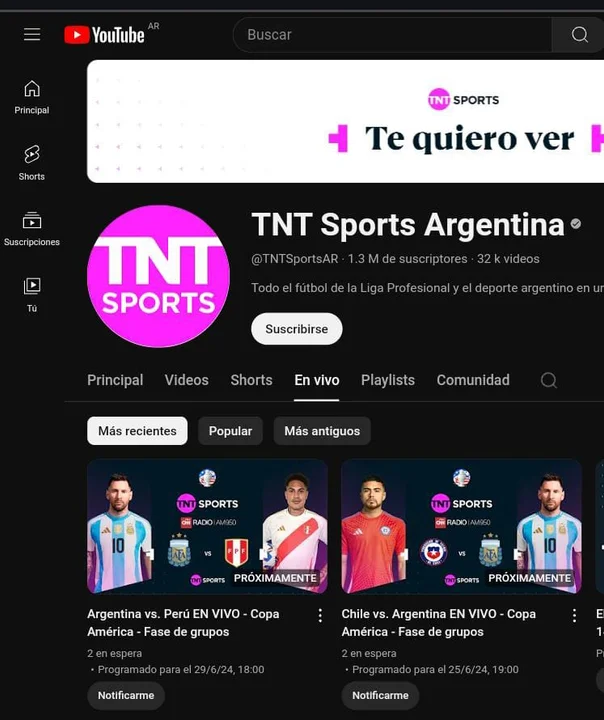Screen dimensions: 604x720
Task: Open the Tú section
Action: point(32,294)
